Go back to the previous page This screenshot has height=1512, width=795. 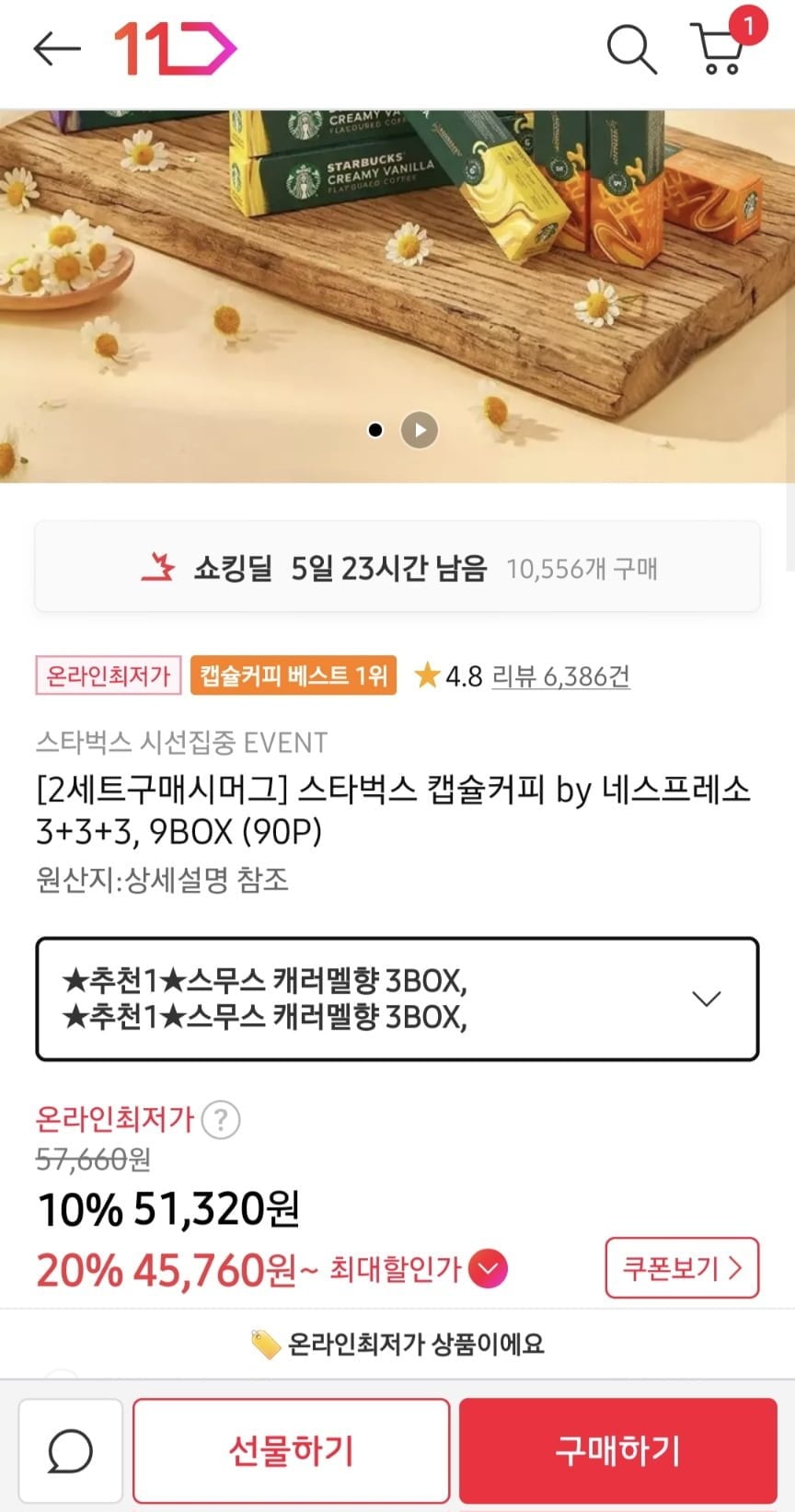[x=57, y=49]
